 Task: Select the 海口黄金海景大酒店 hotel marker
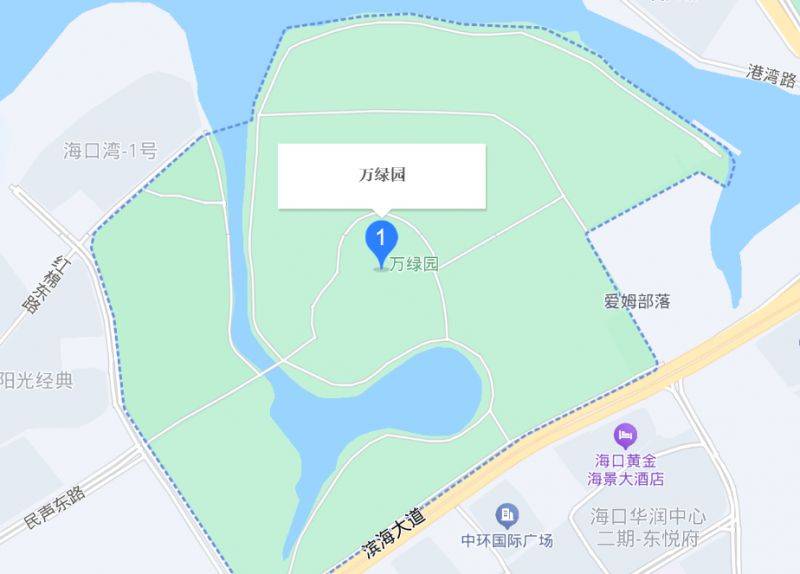pos(625,436)
